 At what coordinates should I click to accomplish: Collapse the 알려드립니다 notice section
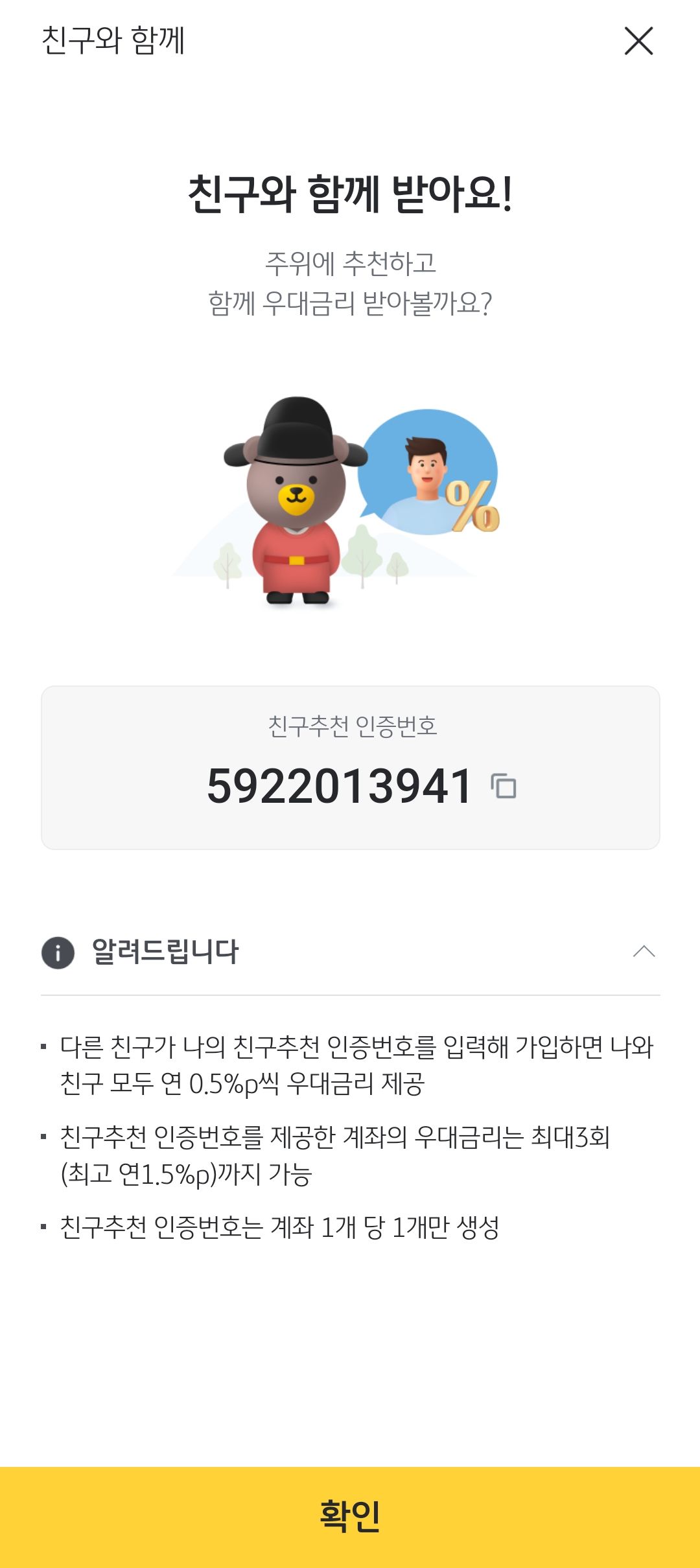point(644,951)
